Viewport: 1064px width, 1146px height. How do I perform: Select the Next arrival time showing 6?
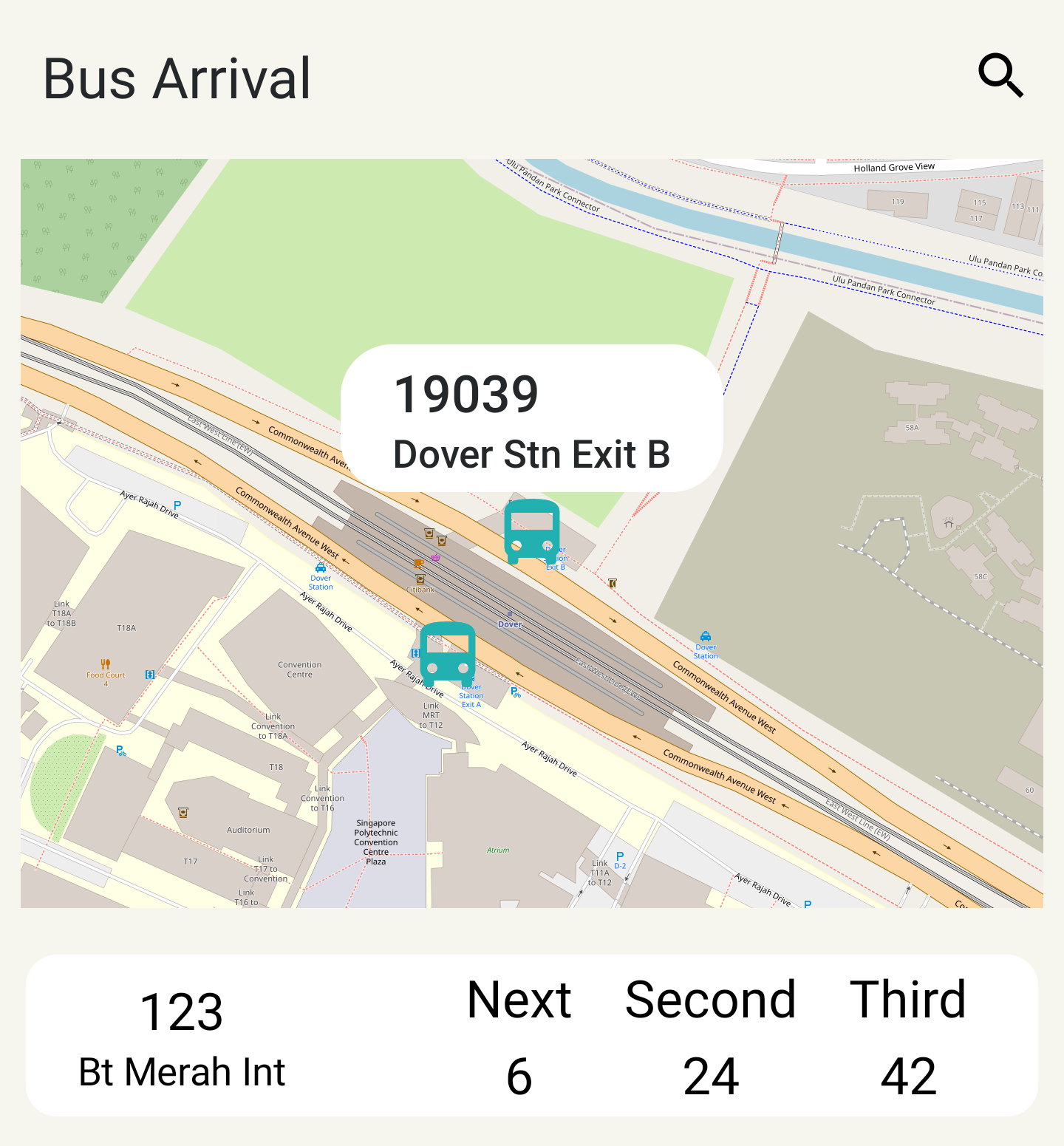[518, 1077]
